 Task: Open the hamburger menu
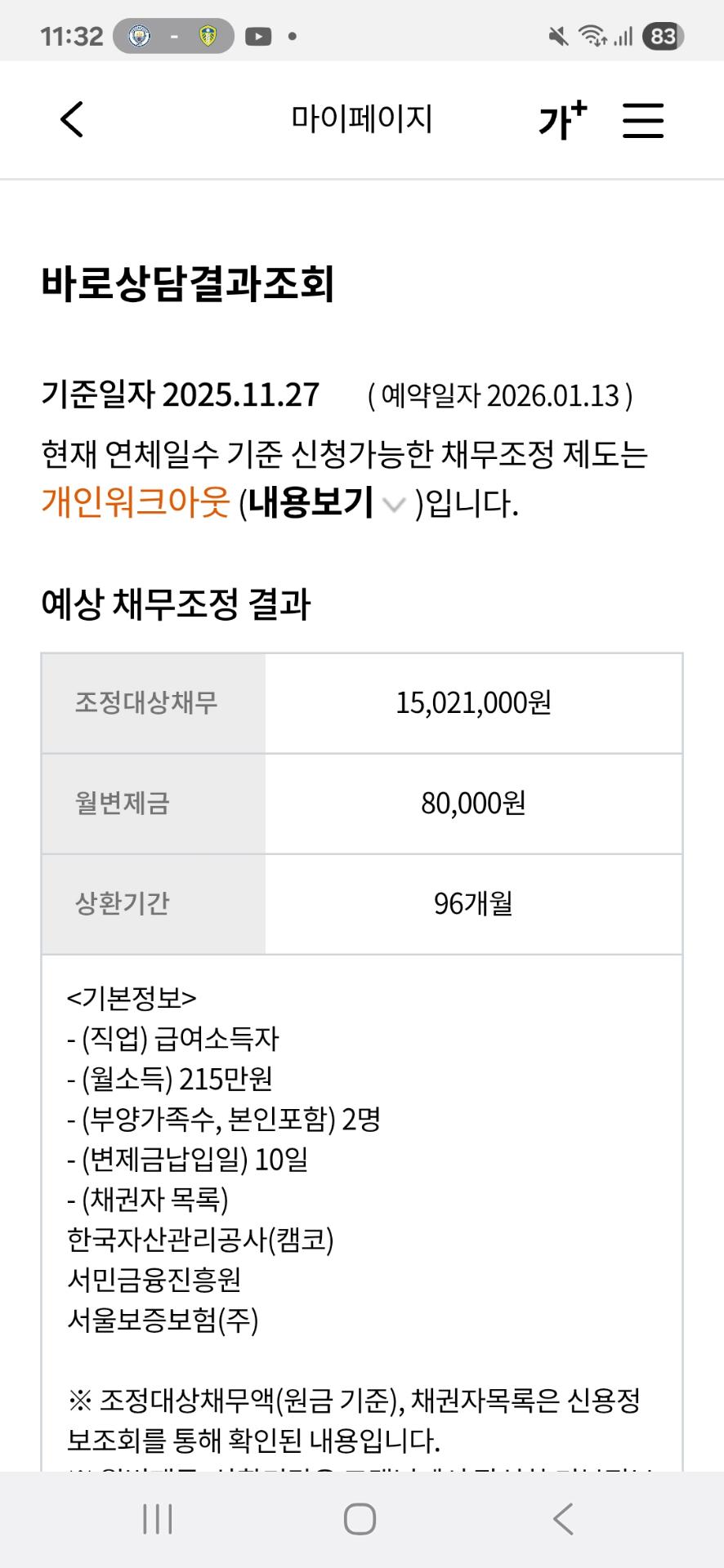pos(643,120)
